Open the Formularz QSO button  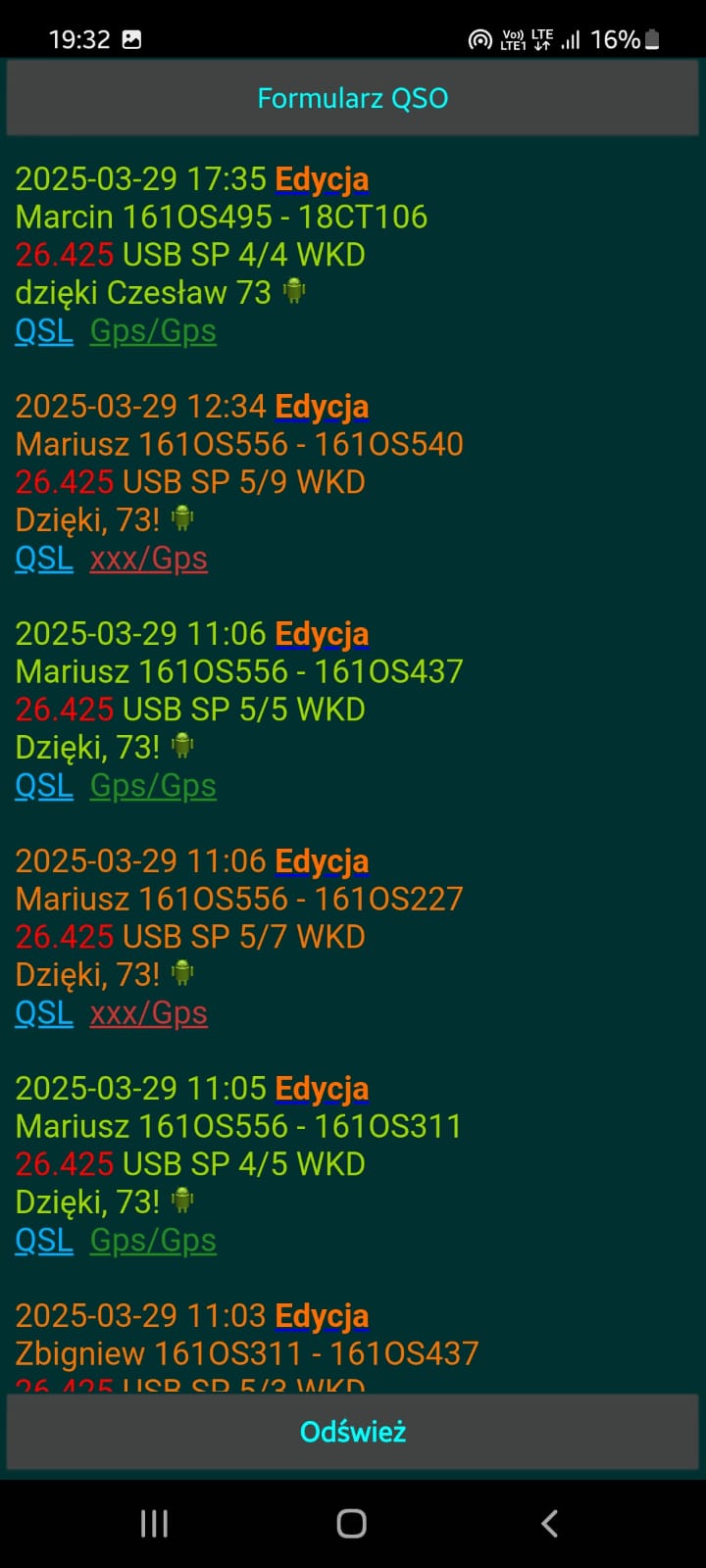click(353, 98)
